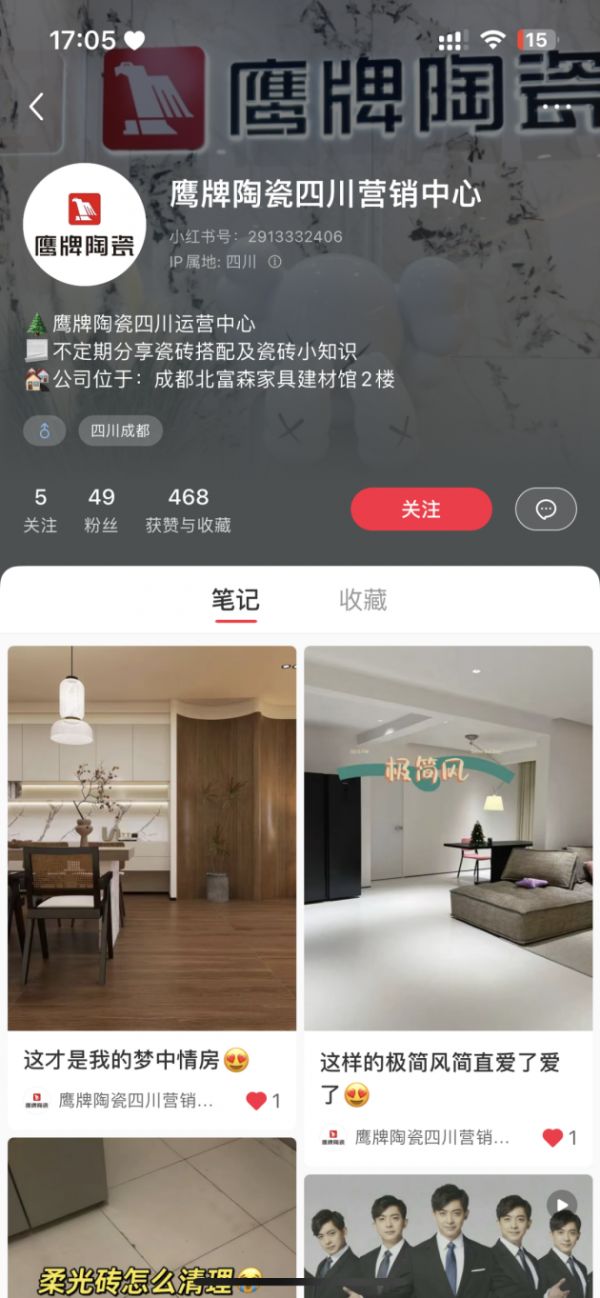Open the 468 获赞与收藏 stats

tap(188, 510)
